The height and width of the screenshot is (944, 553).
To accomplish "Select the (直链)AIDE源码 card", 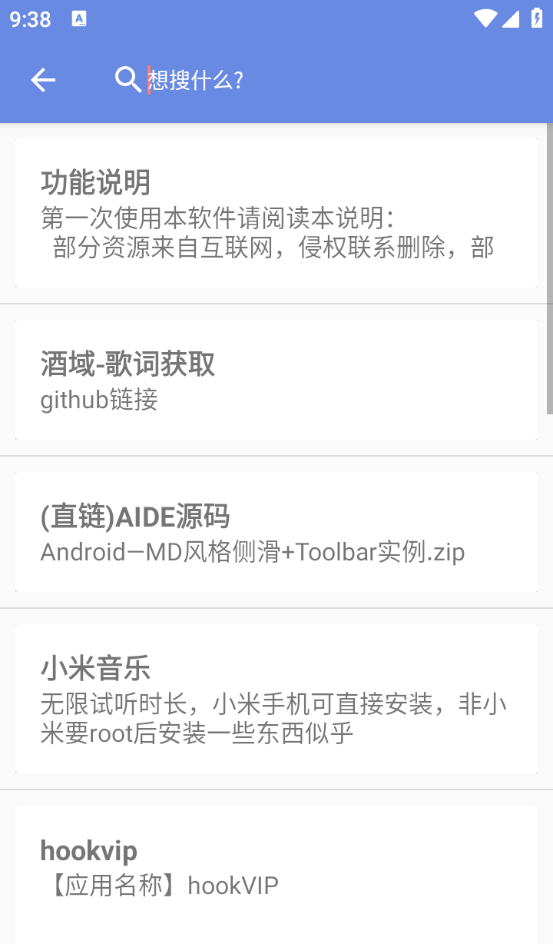I will click(276, 532).
